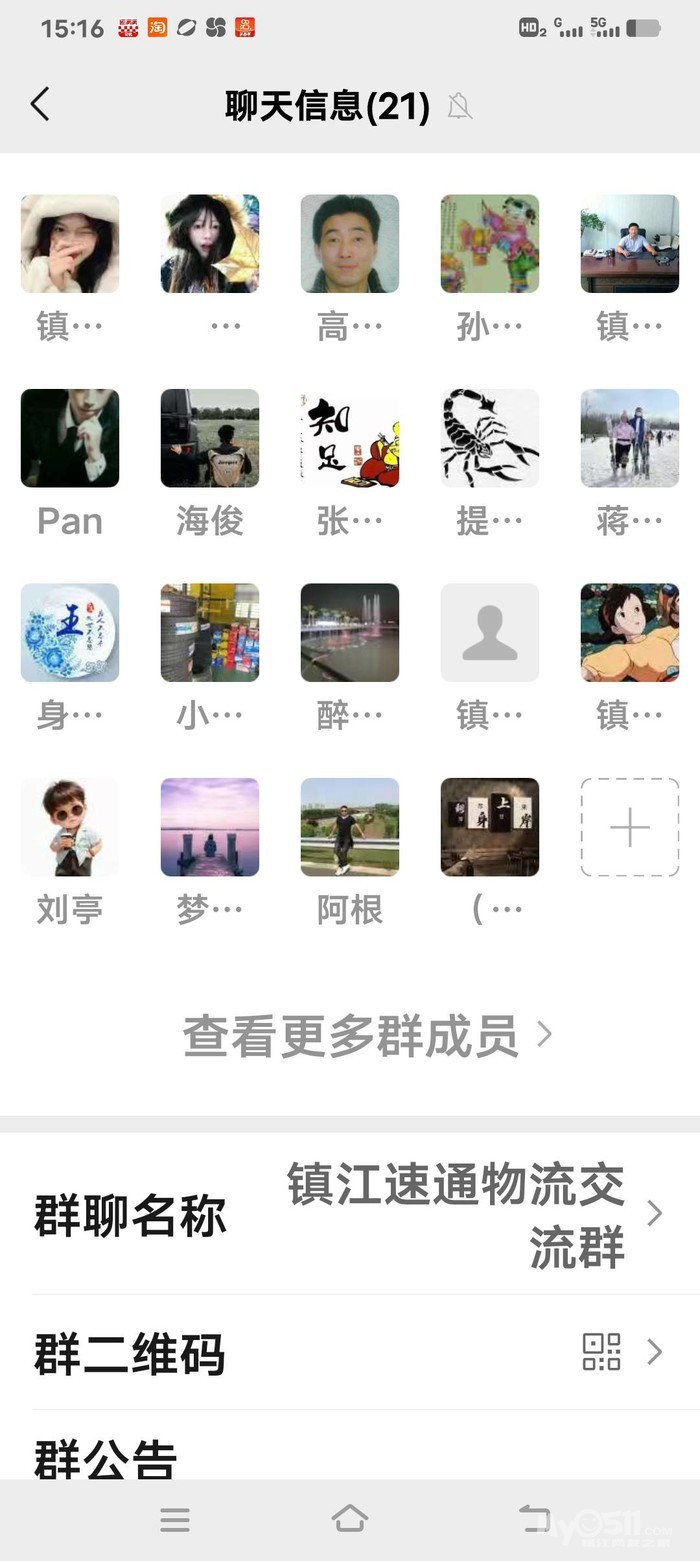Open member 蒋… with snow photo avatar
Image resolution: width=700 pixels, height=1561 pixels.
tap(630, 438)
